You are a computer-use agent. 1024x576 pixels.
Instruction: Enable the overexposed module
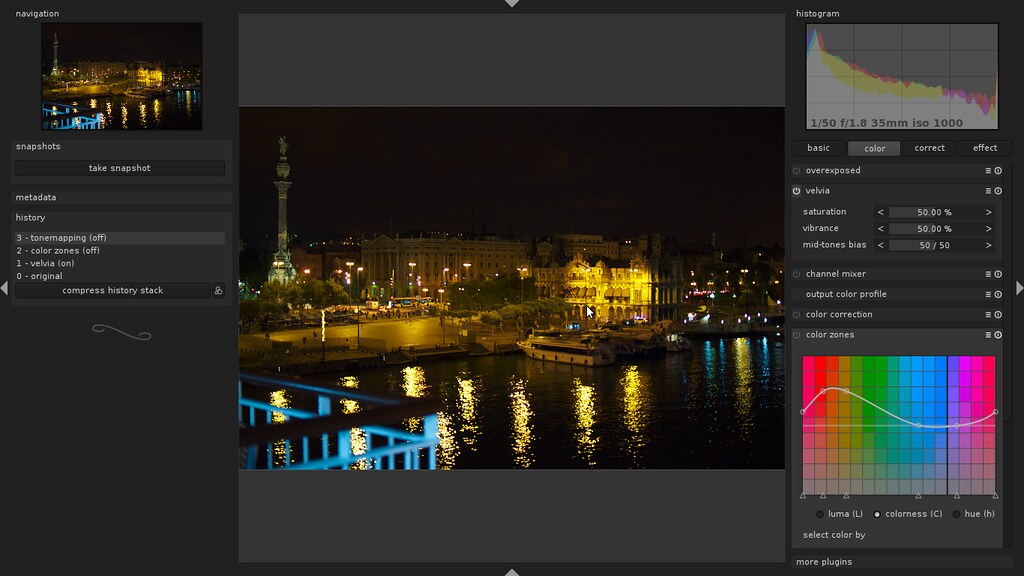tap(797, 171)
